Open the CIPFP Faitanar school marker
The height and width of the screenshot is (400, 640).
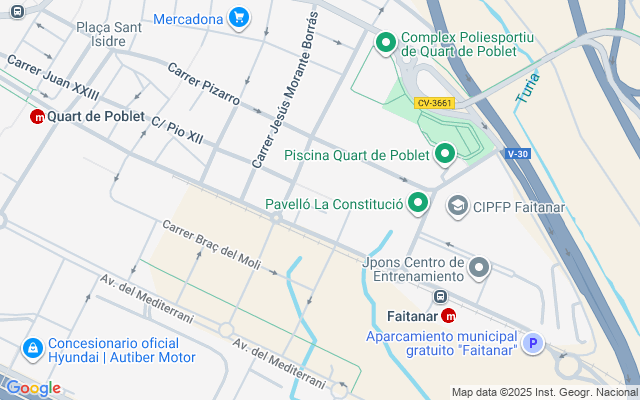(458, 204)
